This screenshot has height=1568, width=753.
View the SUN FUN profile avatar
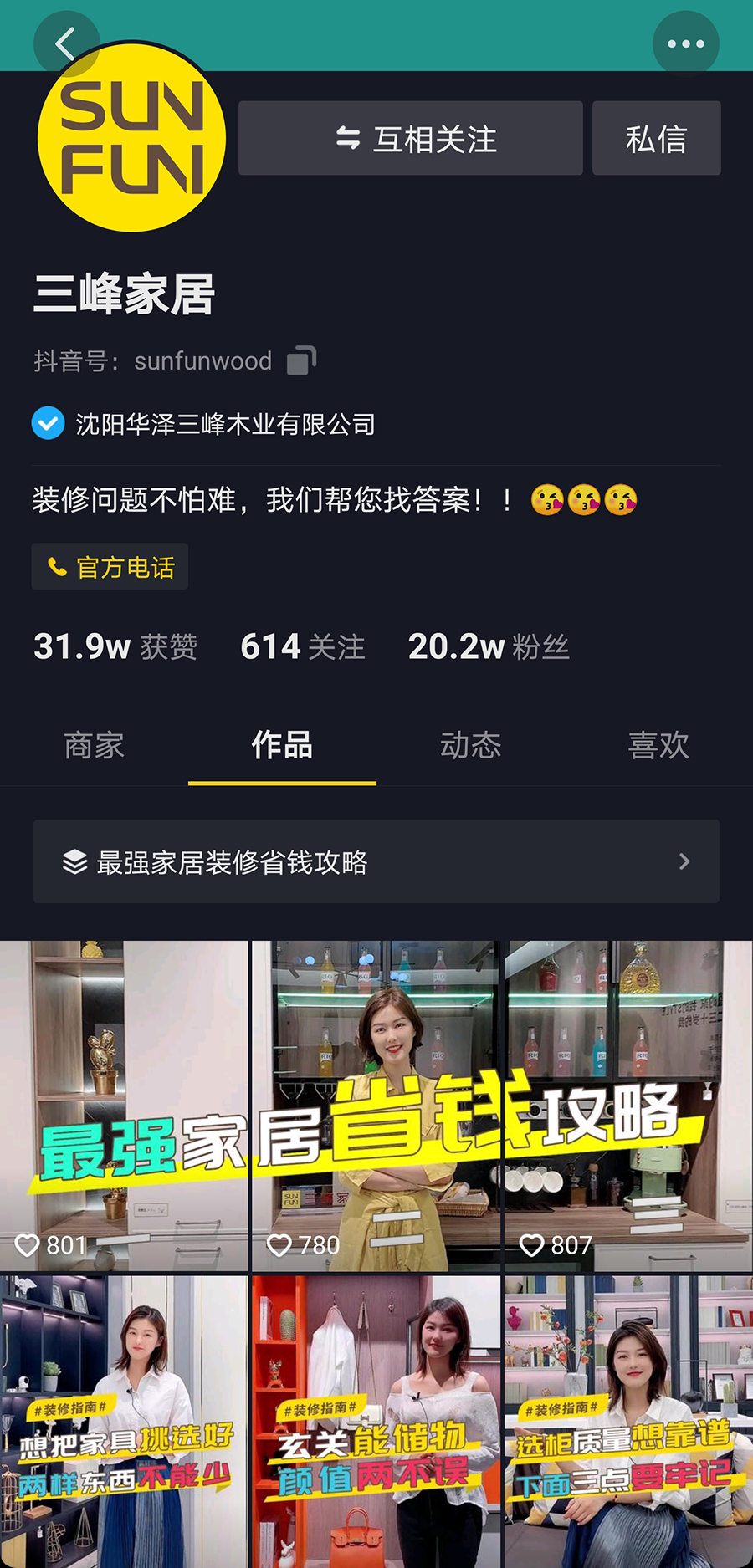coord(131,138)
